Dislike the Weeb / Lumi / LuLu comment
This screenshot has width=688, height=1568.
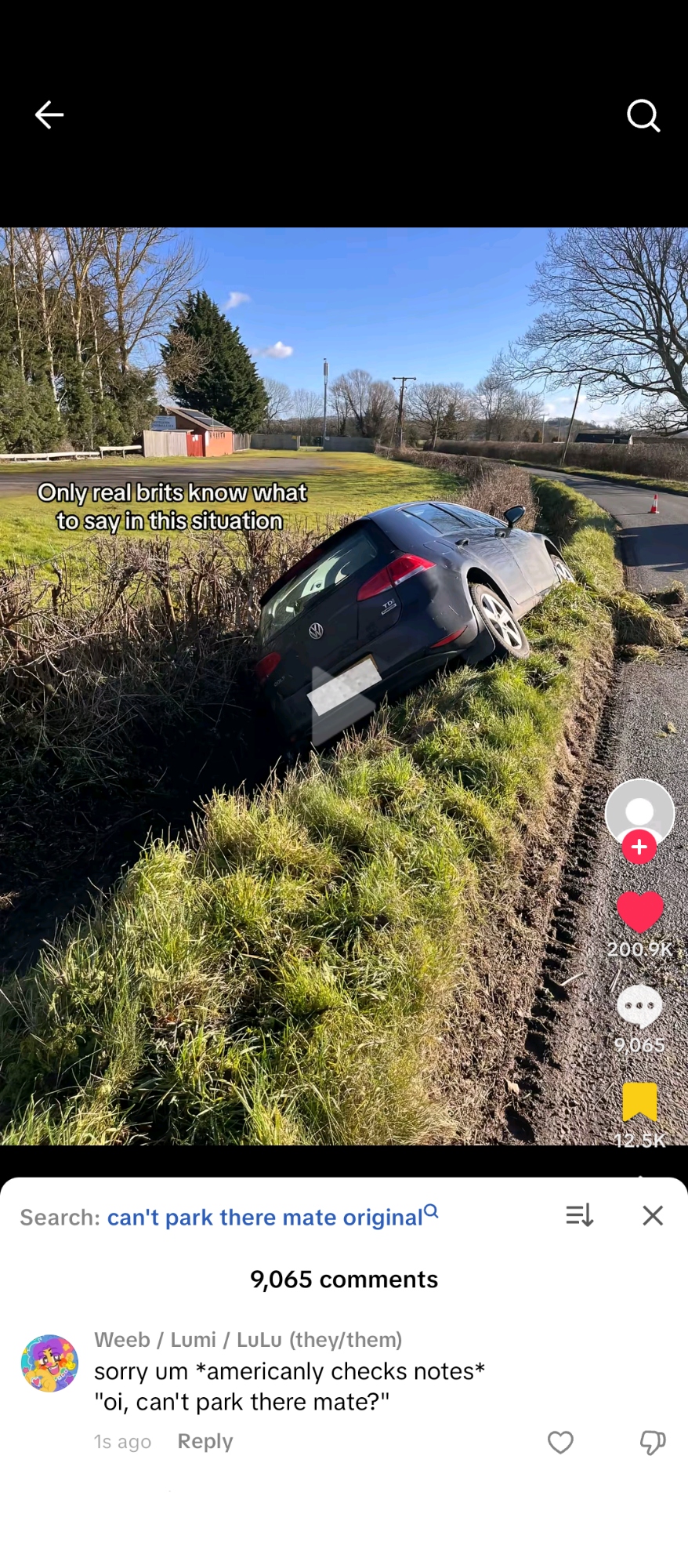tap(653, 1443)
